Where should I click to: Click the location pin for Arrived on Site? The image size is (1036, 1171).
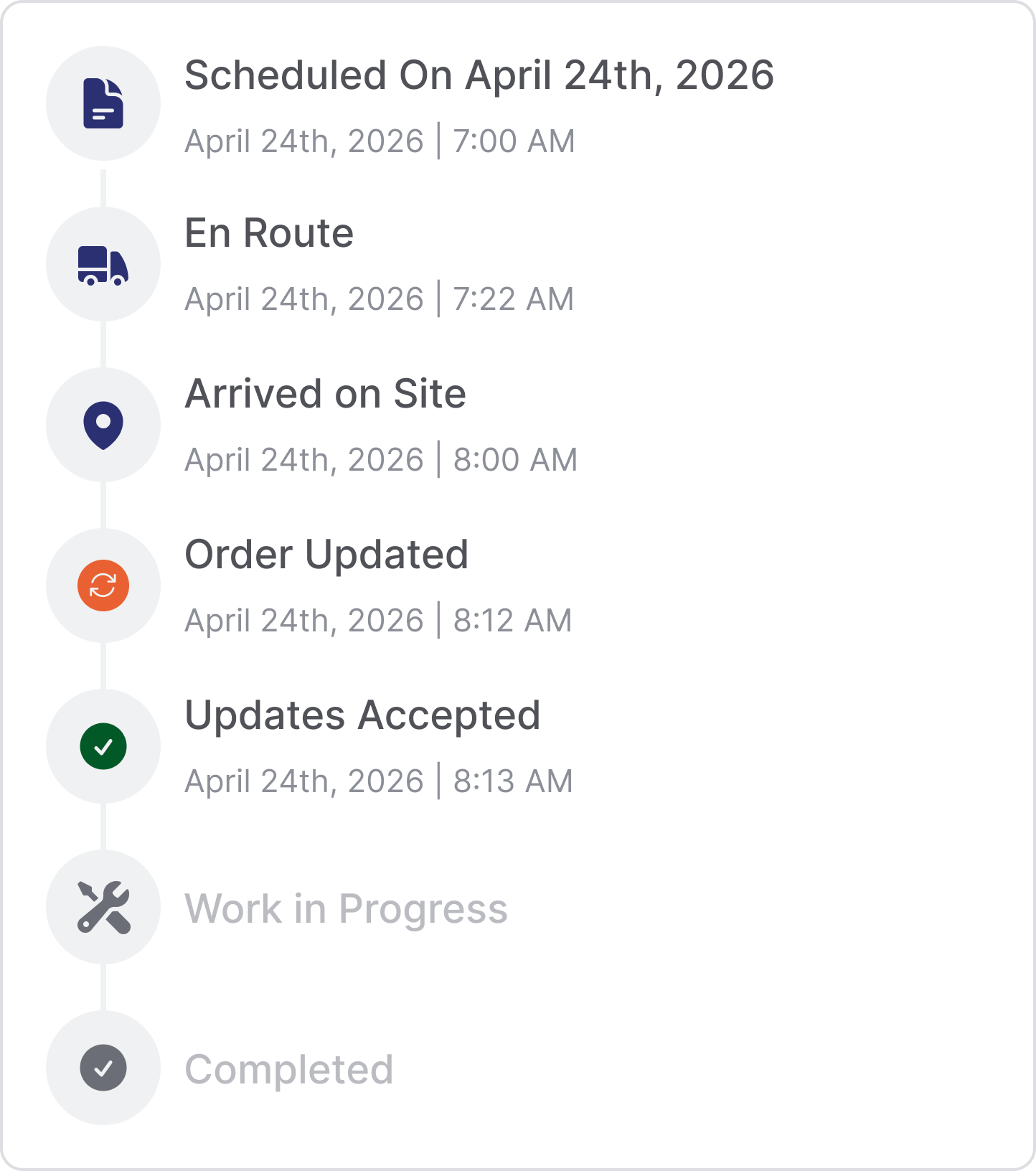pos(103,425)
